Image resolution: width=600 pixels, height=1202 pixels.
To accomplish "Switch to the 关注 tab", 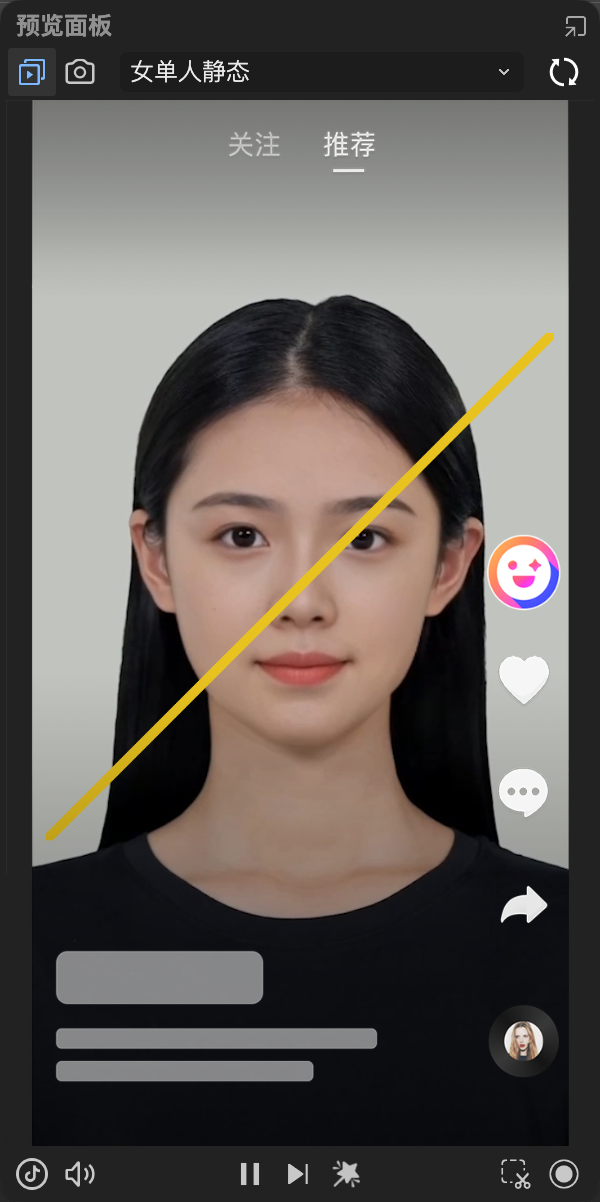I will pos(254,145).
